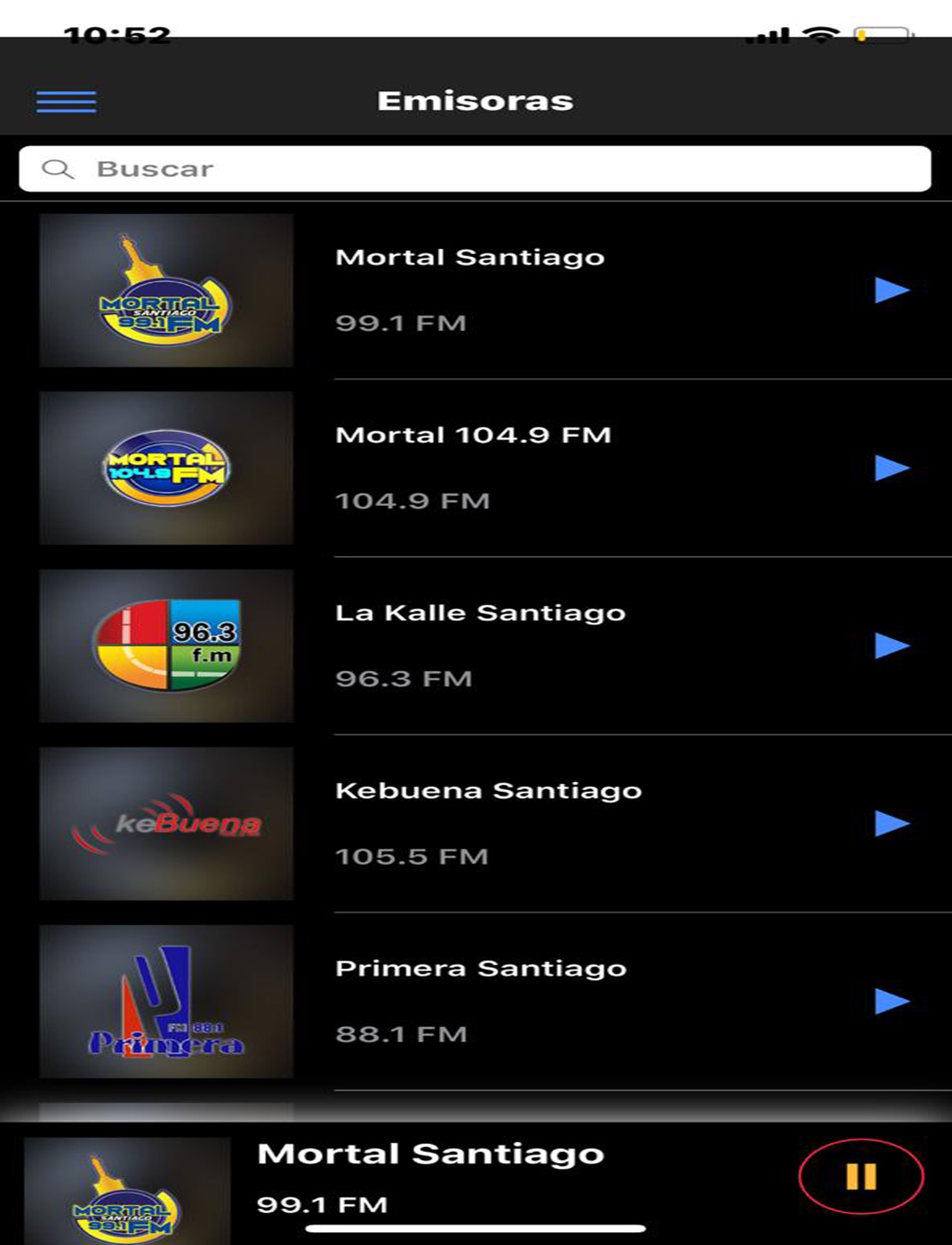
Task: Play Primera Santiago 88.1 FM
Action: point(891,1001)
